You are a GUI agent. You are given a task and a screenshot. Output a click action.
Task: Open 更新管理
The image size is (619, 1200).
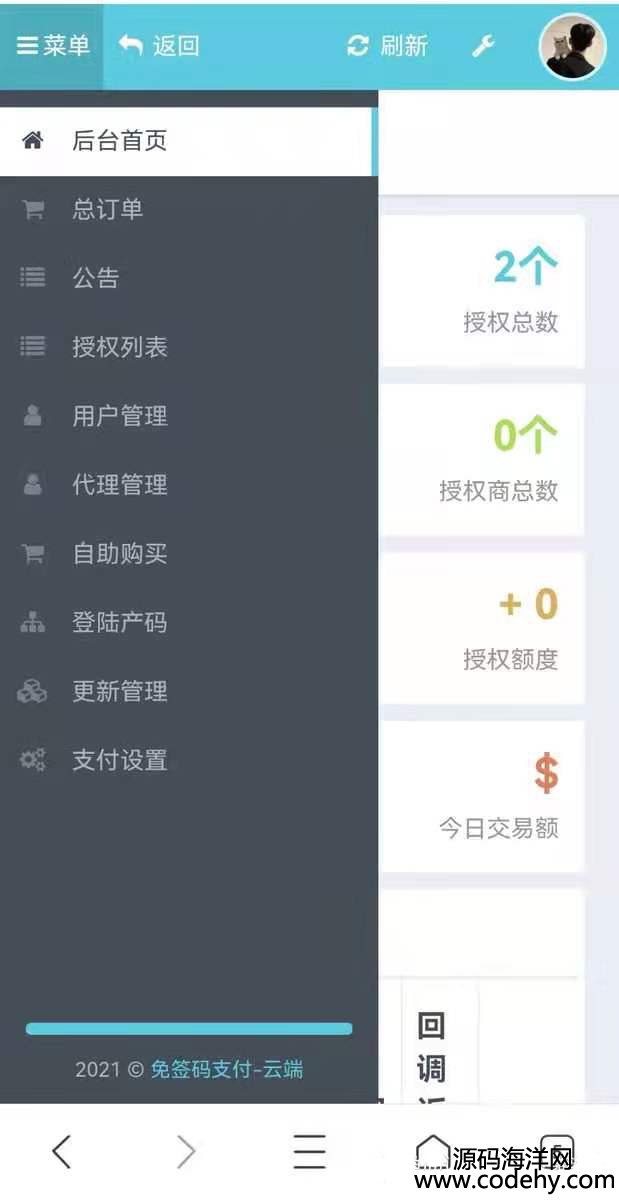click(x=119, y=691)
